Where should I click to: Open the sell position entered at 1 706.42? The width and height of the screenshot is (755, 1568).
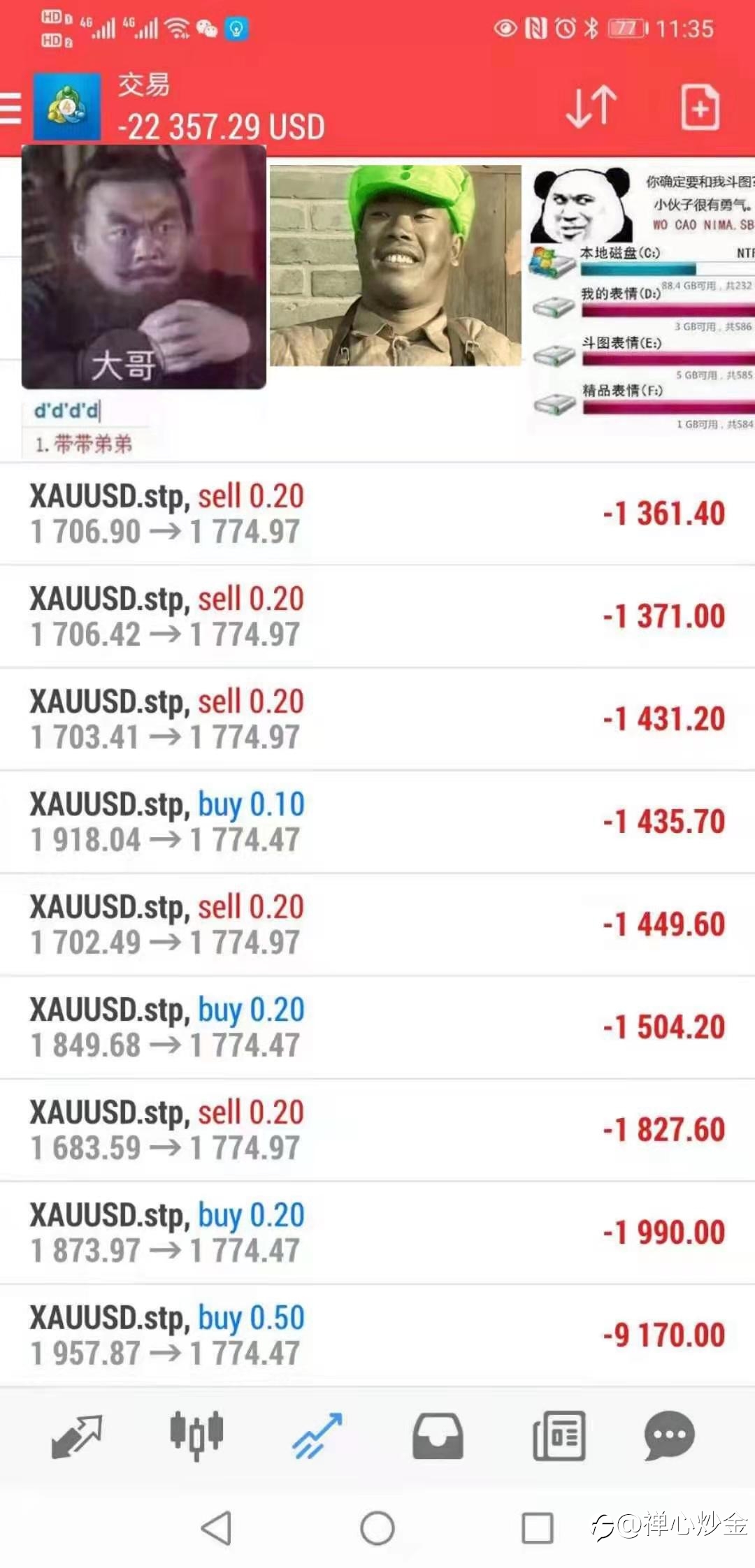377,616
